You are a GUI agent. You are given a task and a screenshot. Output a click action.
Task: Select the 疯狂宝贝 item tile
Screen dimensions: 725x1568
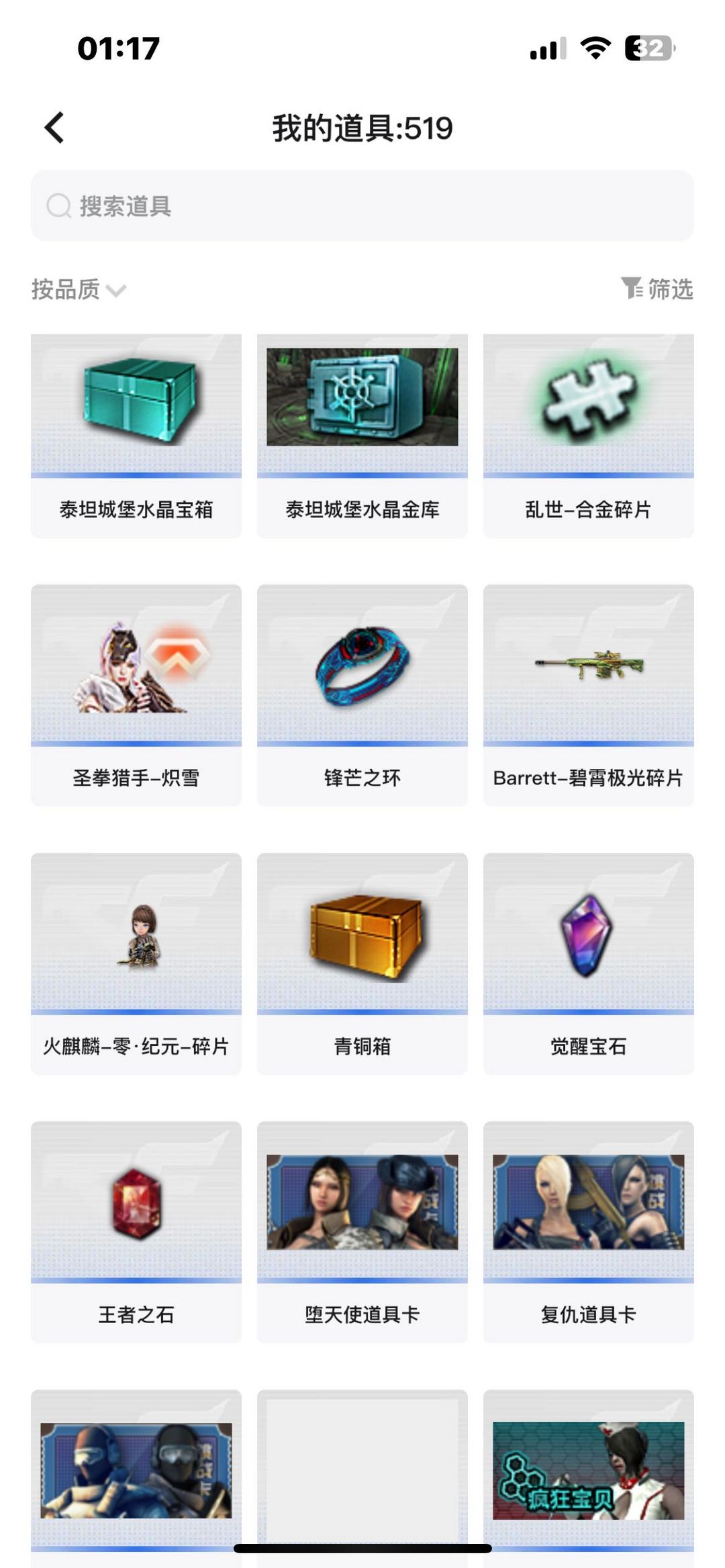pyautogui.click(x=589, y=1473)
